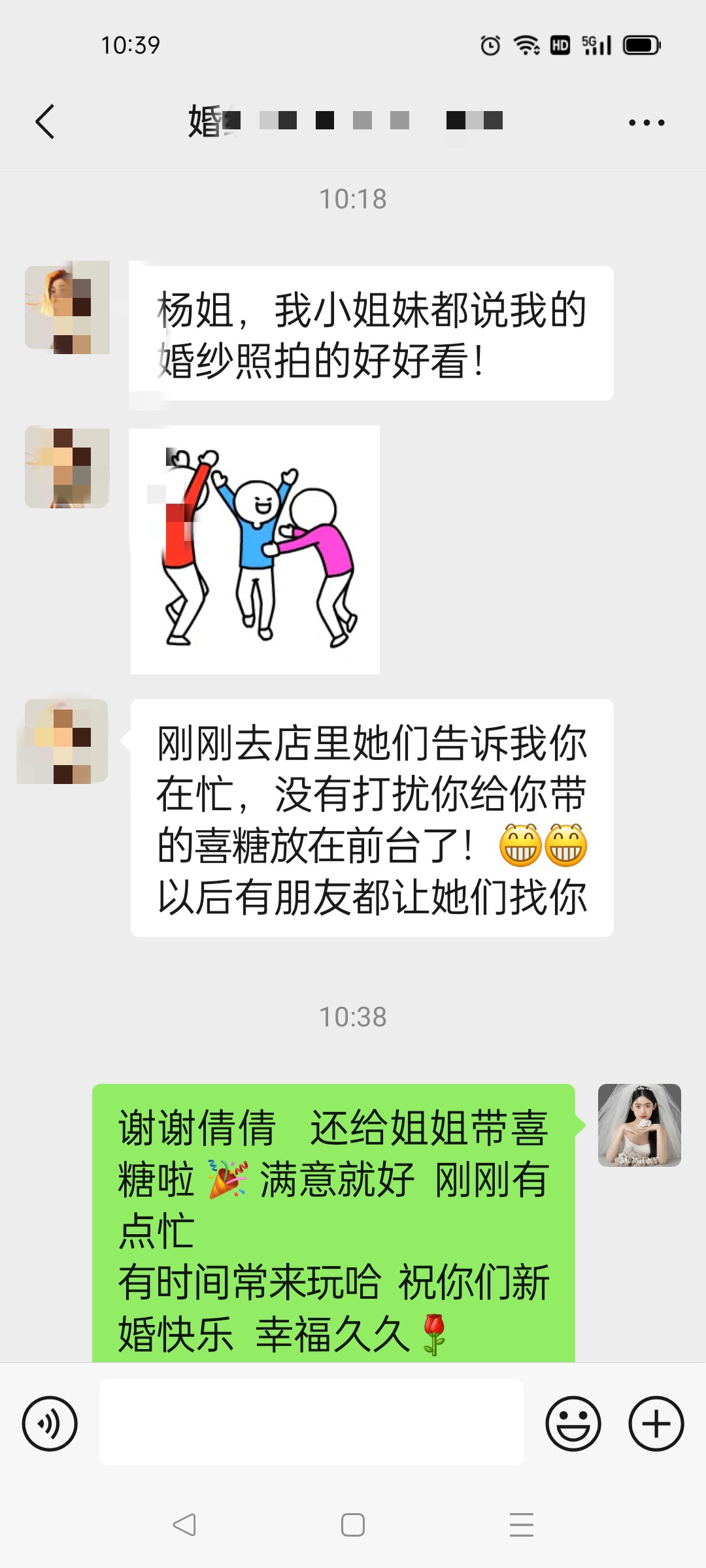This screenshot has width=706, height=1568.
Task: Open the cheering stick-figure sticker
Action: point(255,549)
